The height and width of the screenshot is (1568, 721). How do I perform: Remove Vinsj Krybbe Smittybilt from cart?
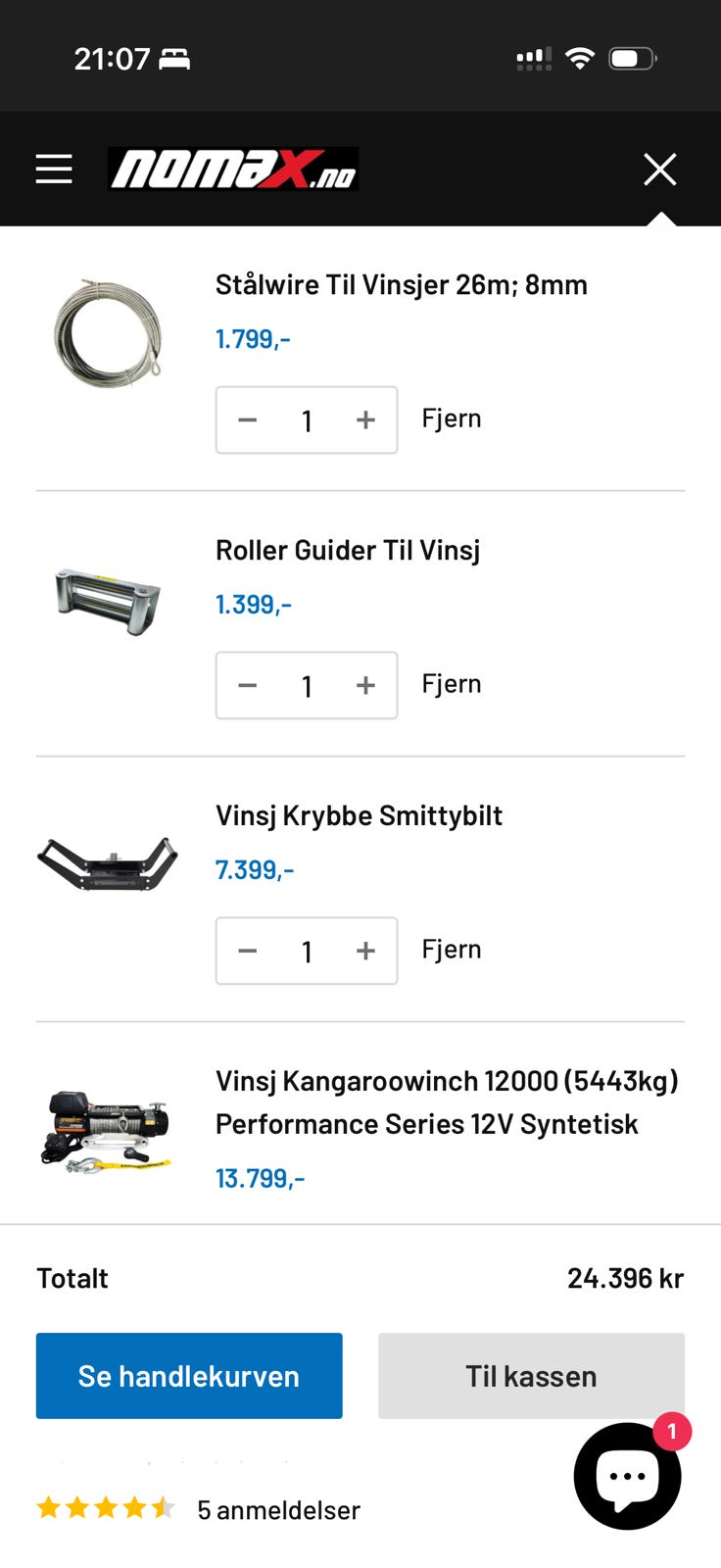click(x=452, y=950)
